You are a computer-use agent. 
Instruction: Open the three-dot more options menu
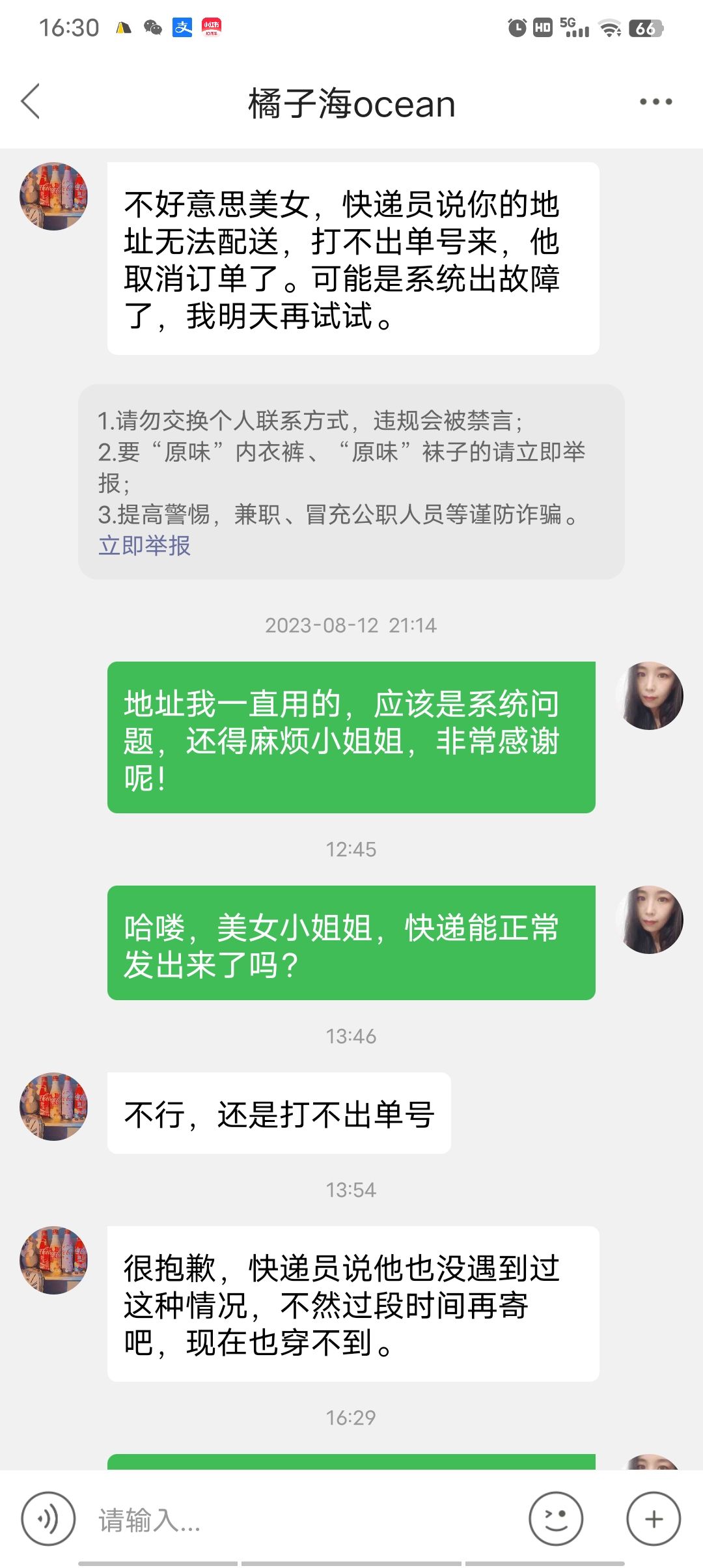655,102
